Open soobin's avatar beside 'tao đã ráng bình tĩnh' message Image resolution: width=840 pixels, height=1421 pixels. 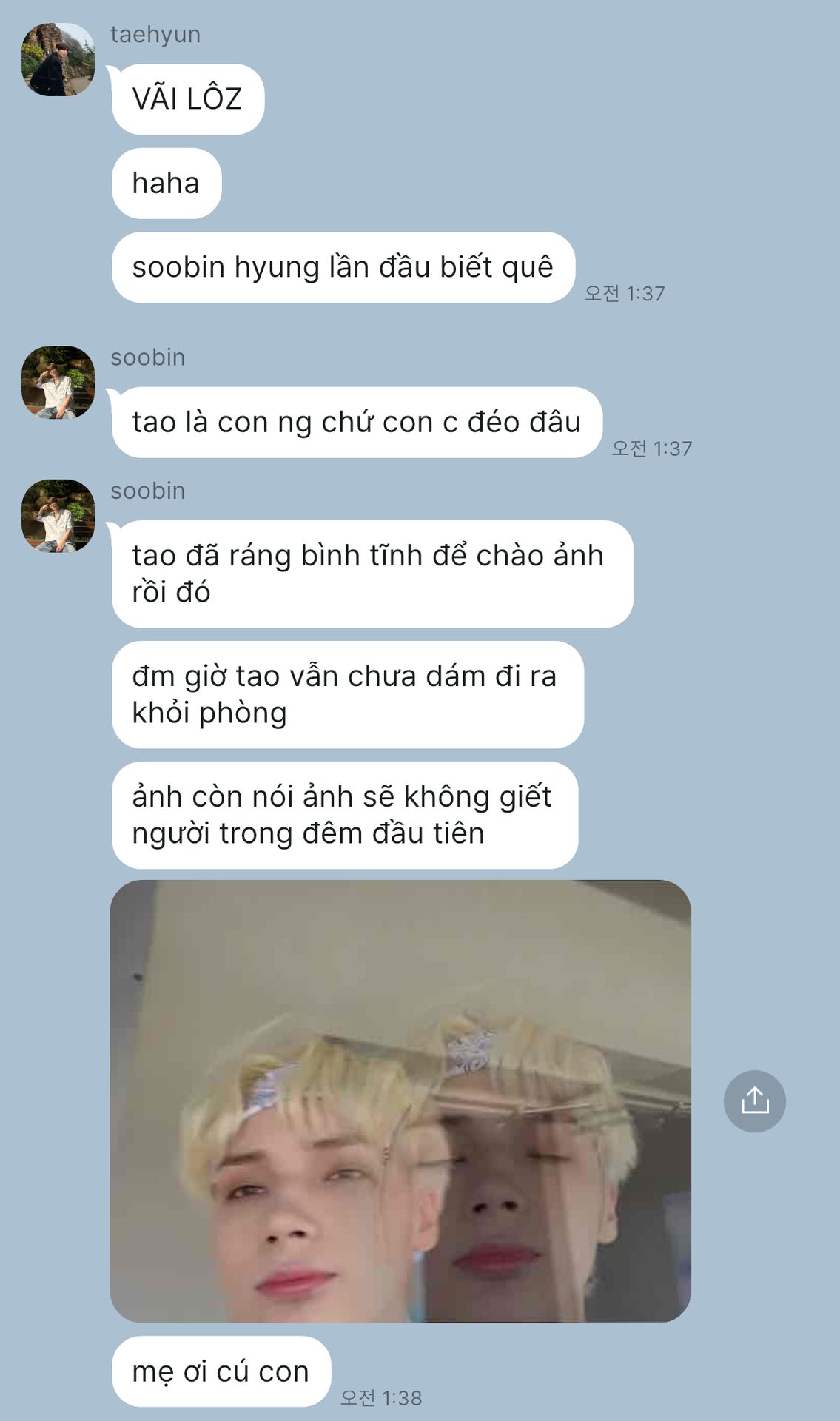pos(58,516)
